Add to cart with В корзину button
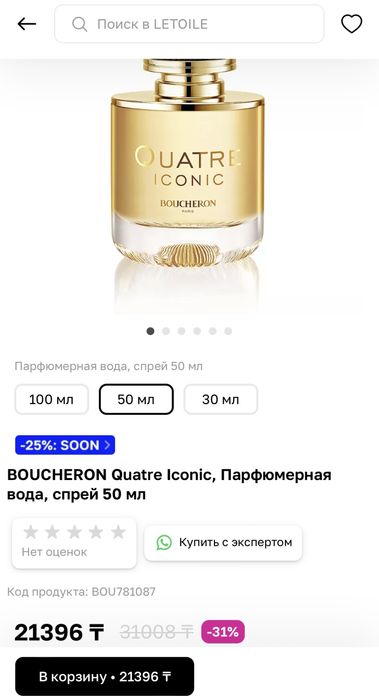Image resolution: width=379 pixels, height=699 pixels. pyautogui.click(x=105, y=677)
